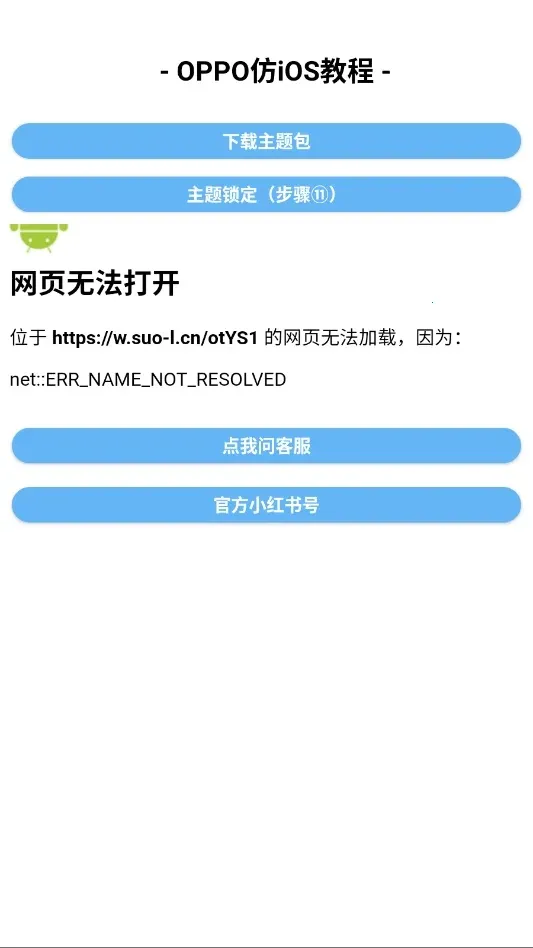Screen dimensions: 533x948
Task: Tap the 下载主题包 button
Action: pos(266,141)
